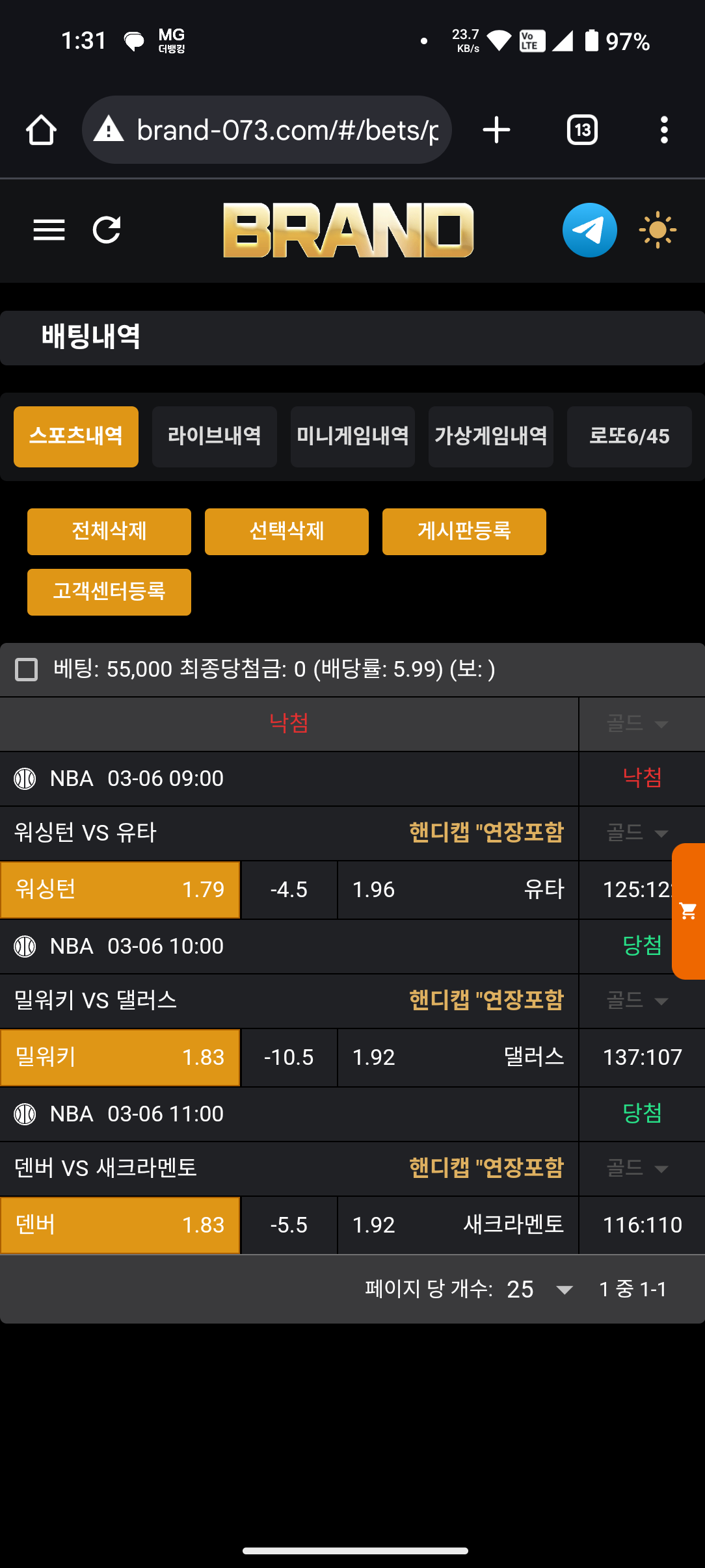Screen dimensions: 705x1568
Task: Open a new browser tab
Action: (496, 130)
